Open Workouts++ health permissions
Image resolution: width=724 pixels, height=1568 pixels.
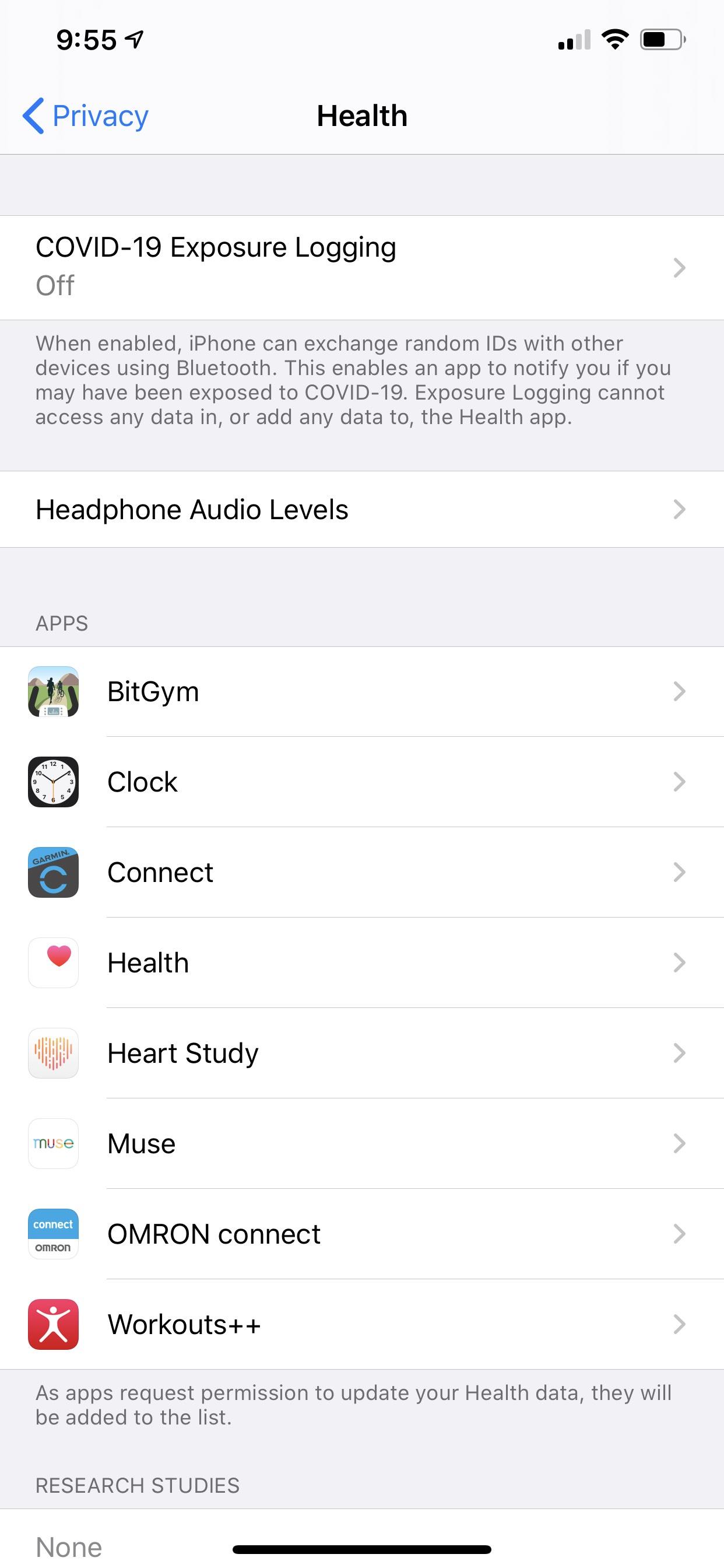click(361, 1324)
